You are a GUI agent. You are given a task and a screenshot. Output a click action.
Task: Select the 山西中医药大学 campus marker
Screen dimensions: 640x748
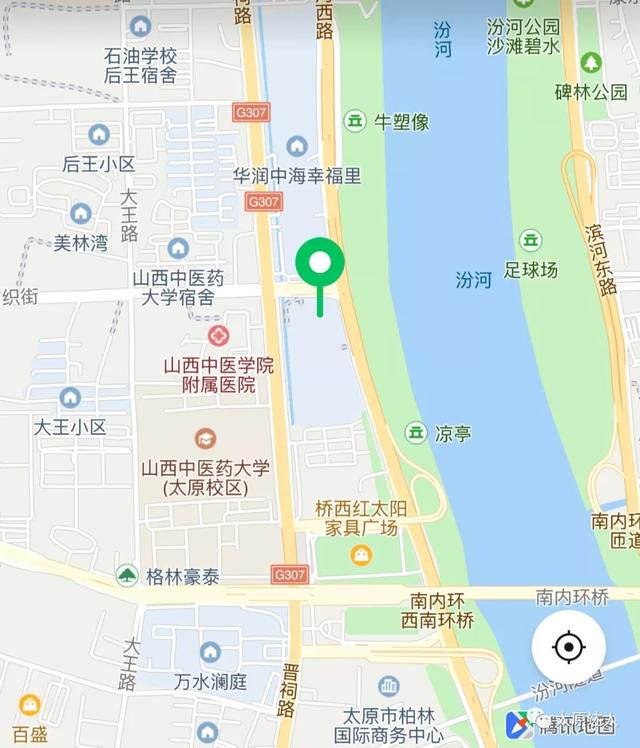click(205, 438)
